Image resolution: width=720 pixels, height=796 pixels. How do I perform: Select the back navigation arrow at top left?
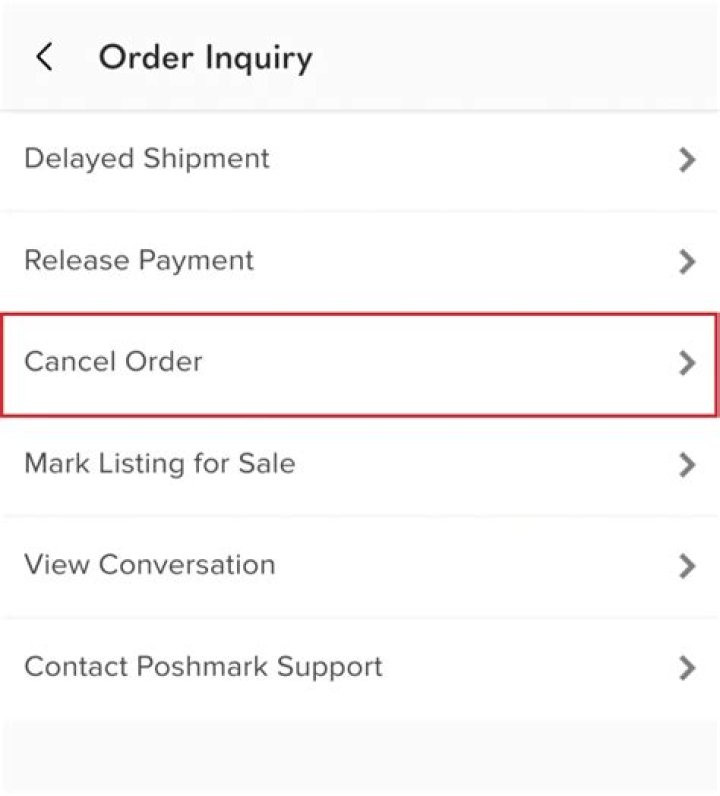[44, 57]
